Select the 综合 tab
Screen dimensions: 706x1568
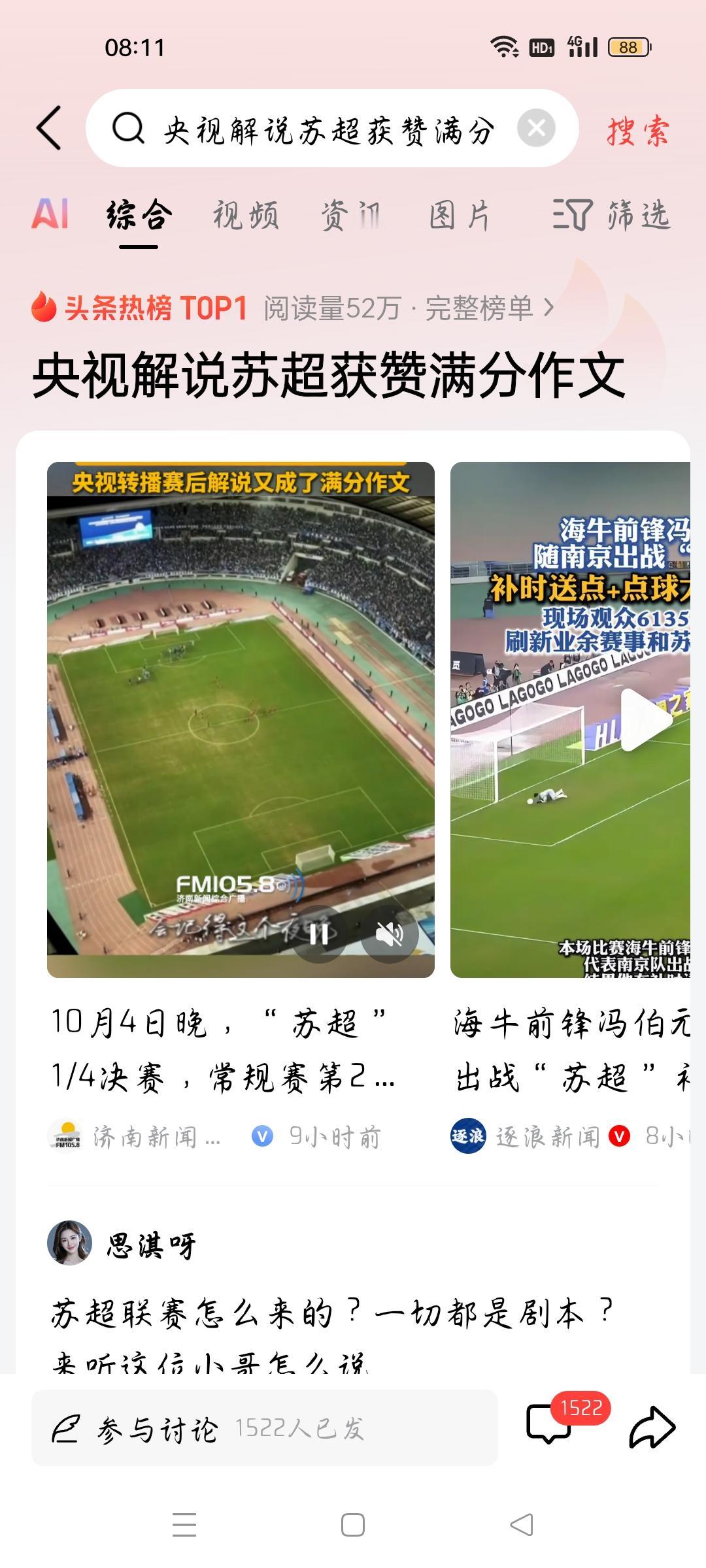[x=139, y=216]
